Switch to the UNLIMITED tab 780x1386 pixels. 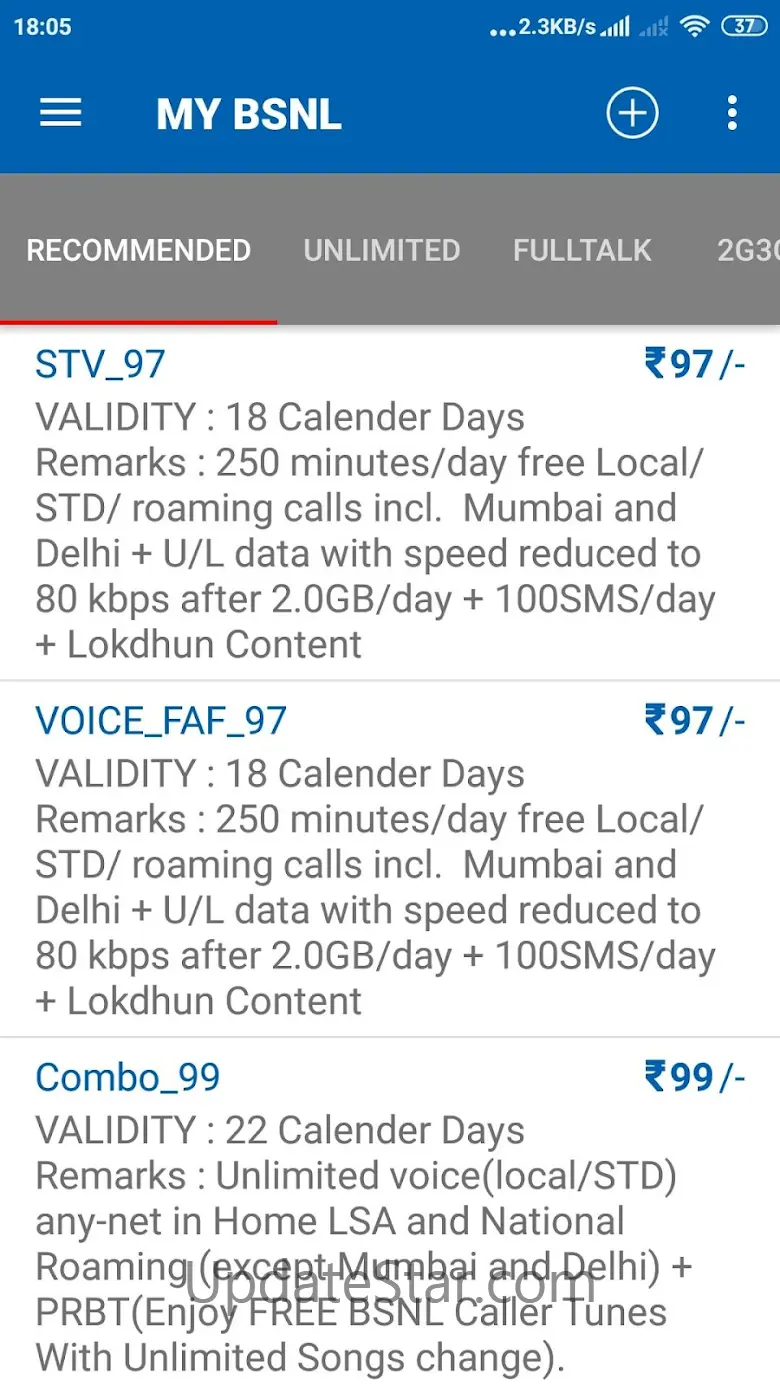[x=381, y=250]
